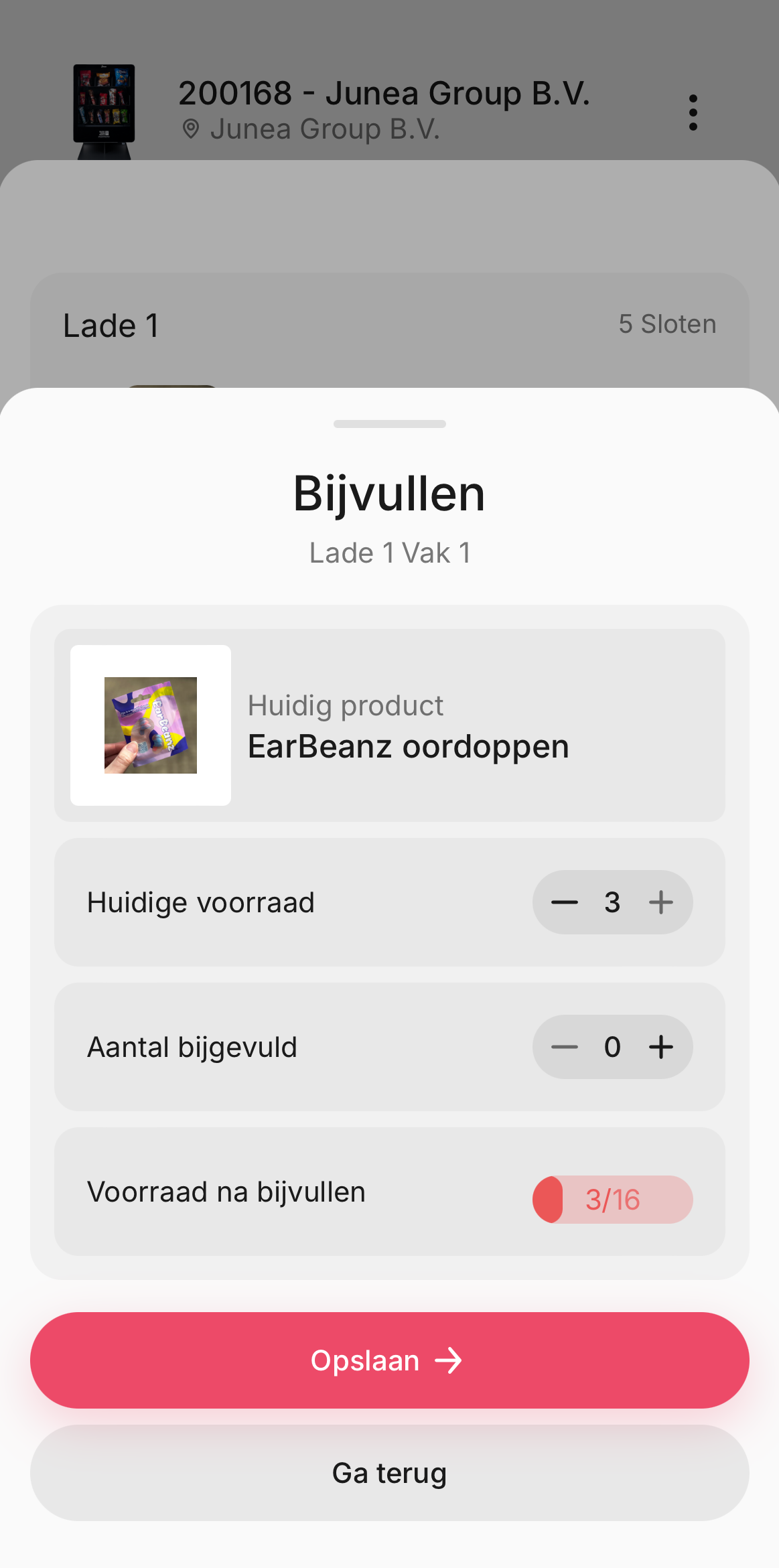The image size is (779, 1568).
Task: Open the three-dot overflow menu
Action: tap(693, 113)
